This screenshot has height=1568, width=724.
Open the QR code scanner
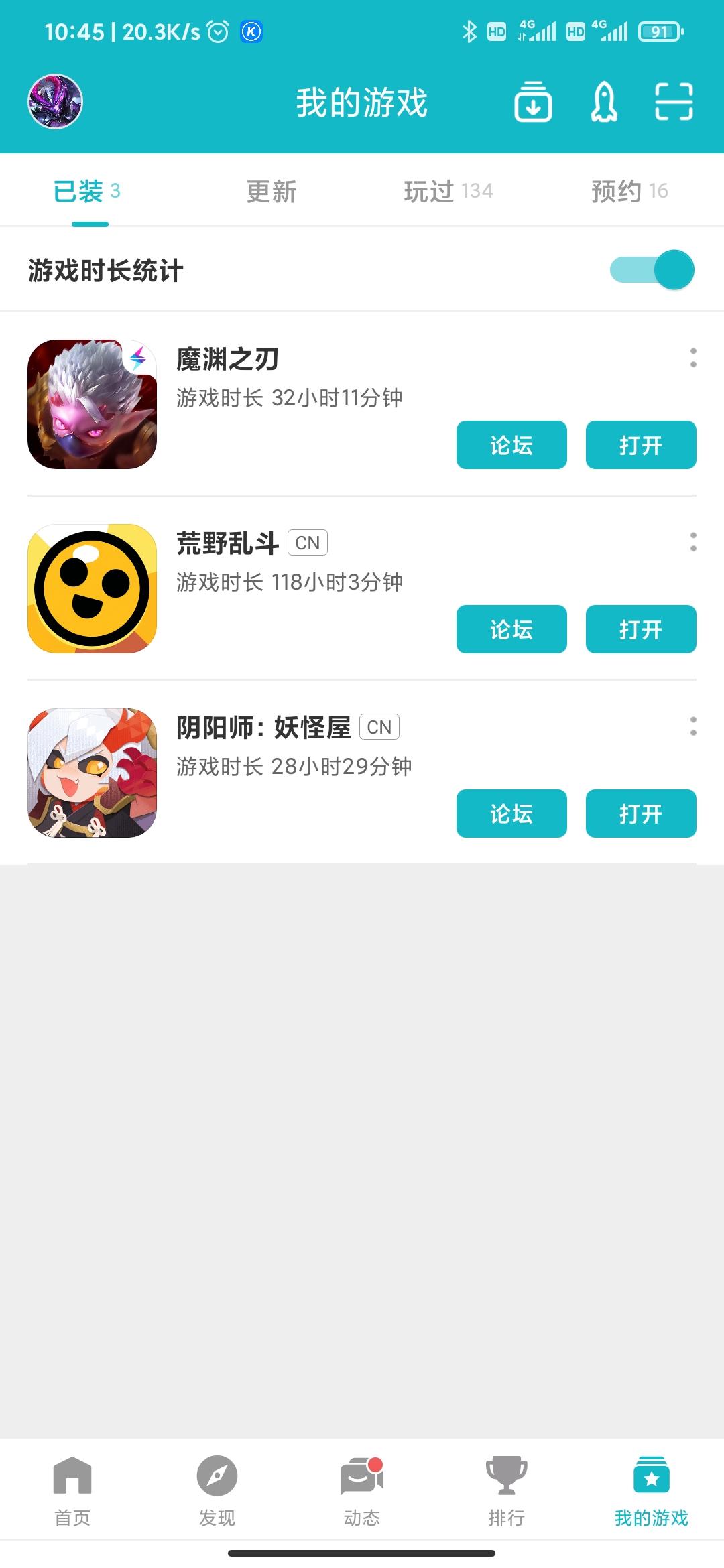pos(674,102)
